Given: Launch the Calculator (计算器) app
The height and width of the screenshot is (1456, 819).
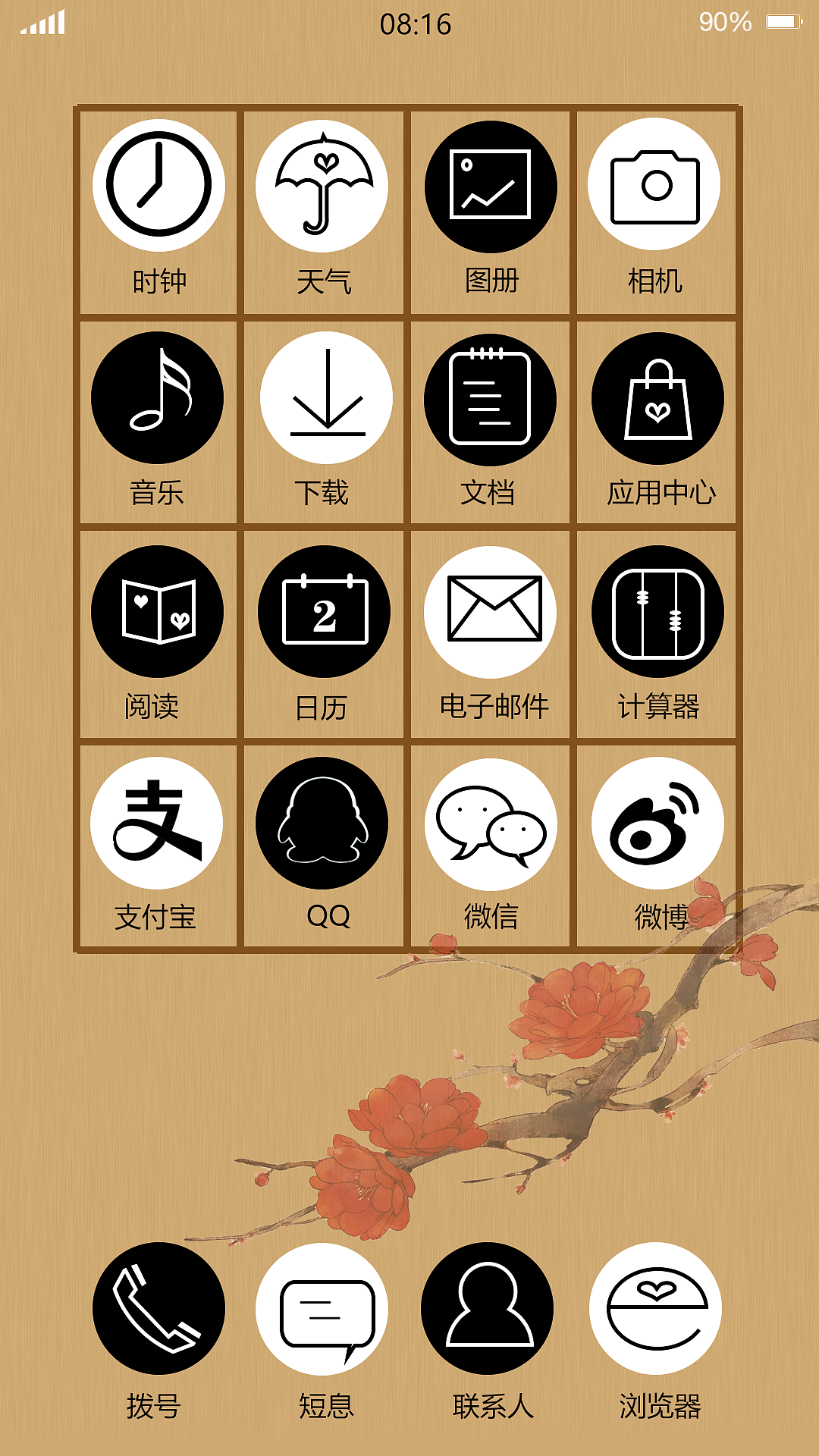Looking at the screenshot, I should click(657, 610).
